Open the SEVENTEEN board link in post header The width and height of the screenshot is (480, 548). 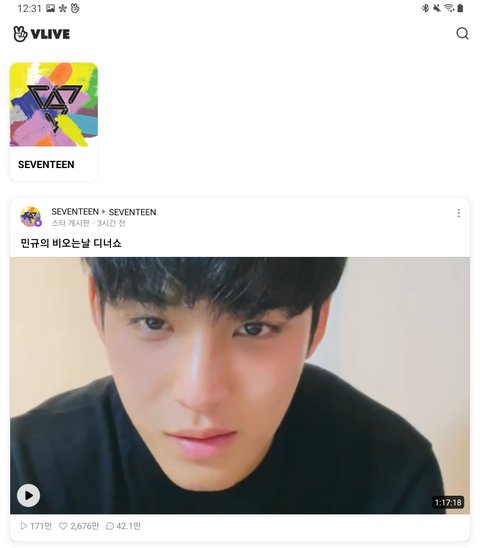[132, 212]
